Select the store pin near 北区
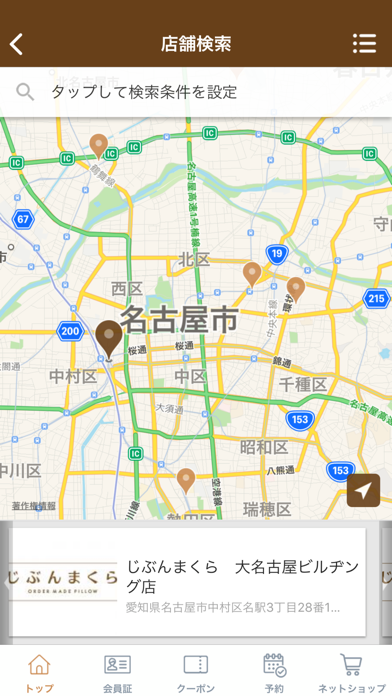Image resolution: width=392 pixels, height=696 pixels. [x=252, y=274]
